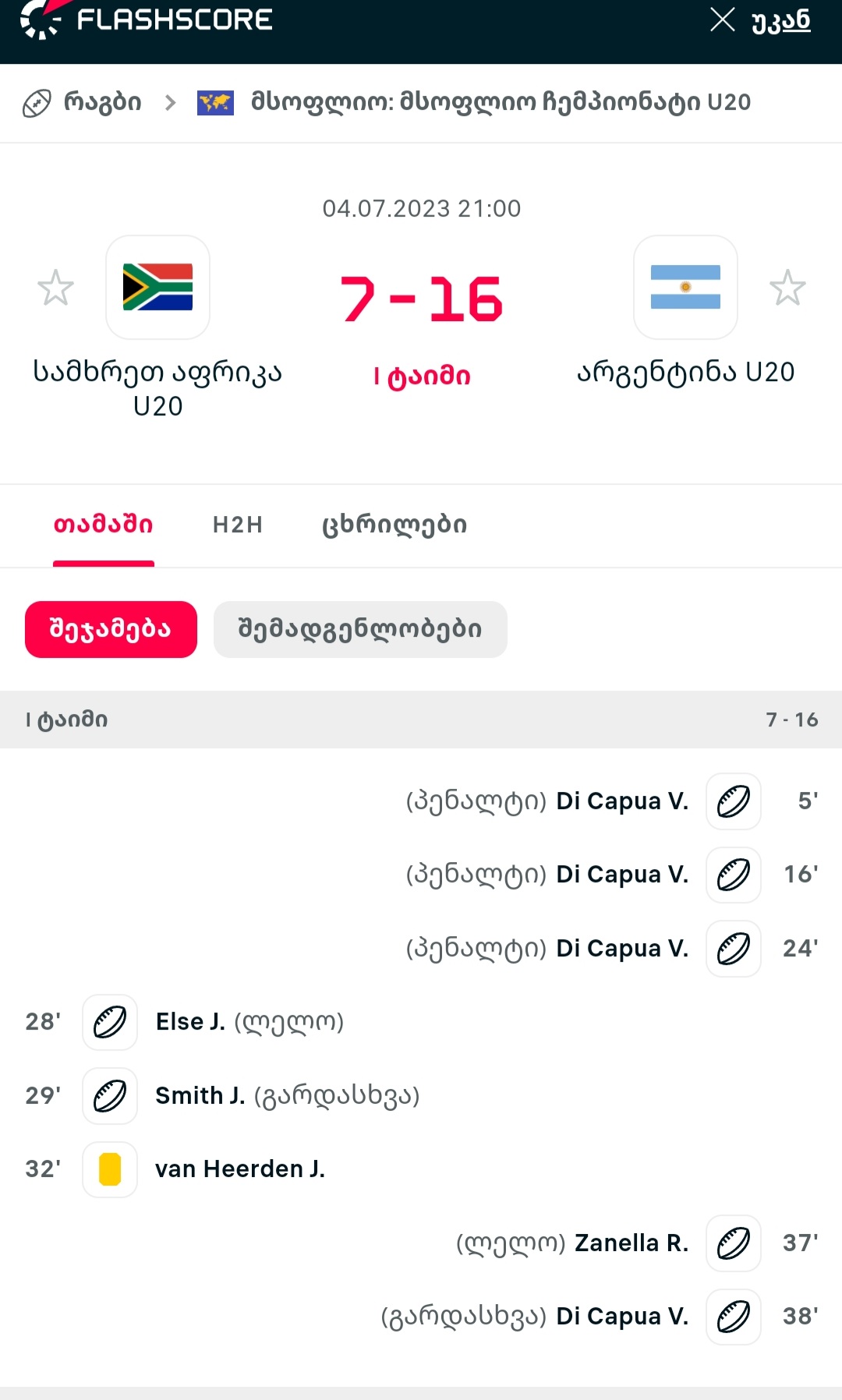Switch to the ცხრილები tab
The height and width of the screenshot is (1400, 842).
(x=394, y=525)
